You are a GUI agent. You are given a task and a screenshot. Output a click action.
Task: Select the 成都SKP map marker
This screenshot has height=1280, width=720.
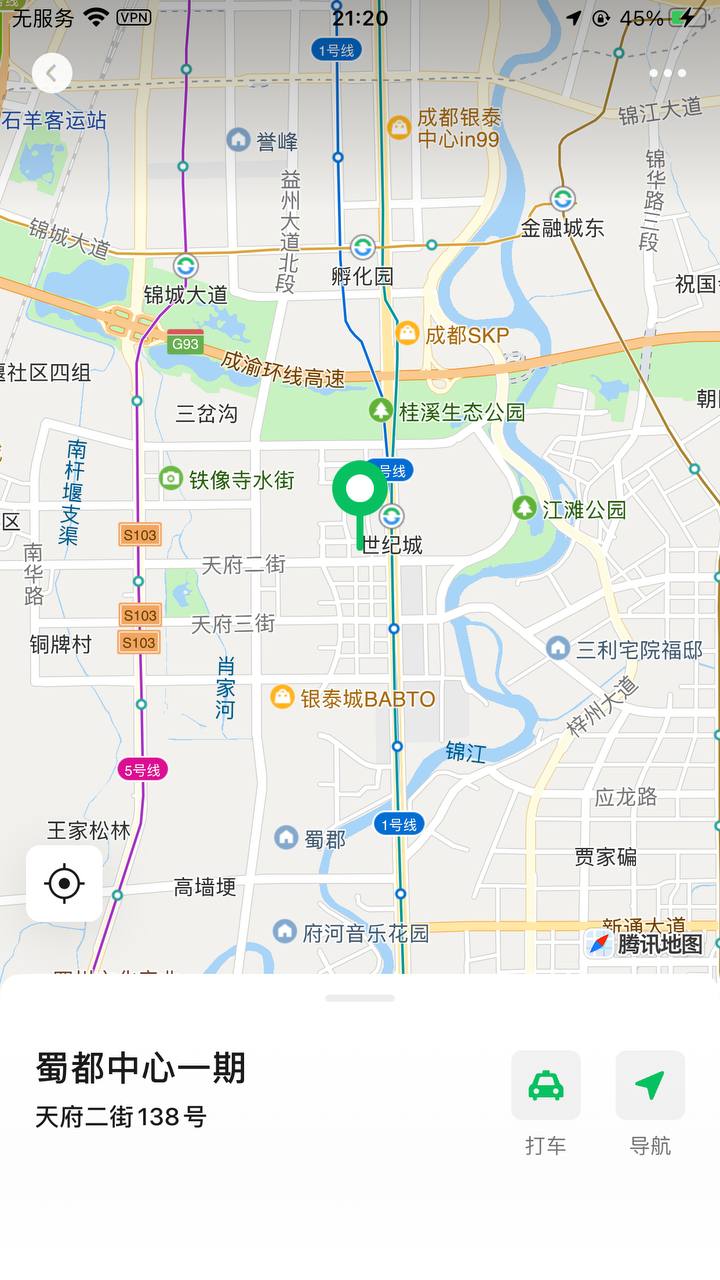(x=407, y=334)
